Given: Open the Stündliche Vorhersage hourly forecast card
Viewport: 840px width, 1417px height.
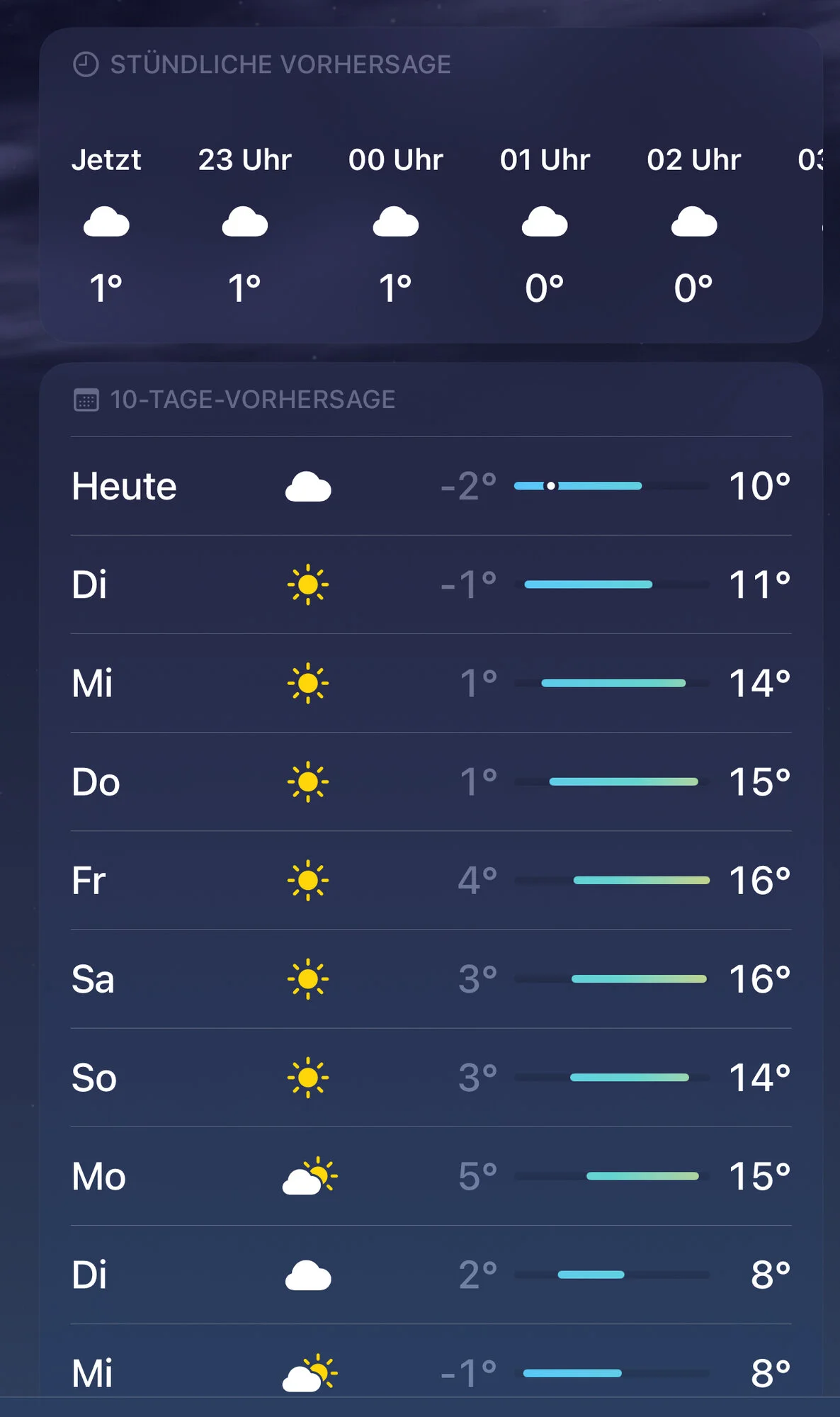Looking at the screenshot, I should pyautogui.click(x=431, y=186).
